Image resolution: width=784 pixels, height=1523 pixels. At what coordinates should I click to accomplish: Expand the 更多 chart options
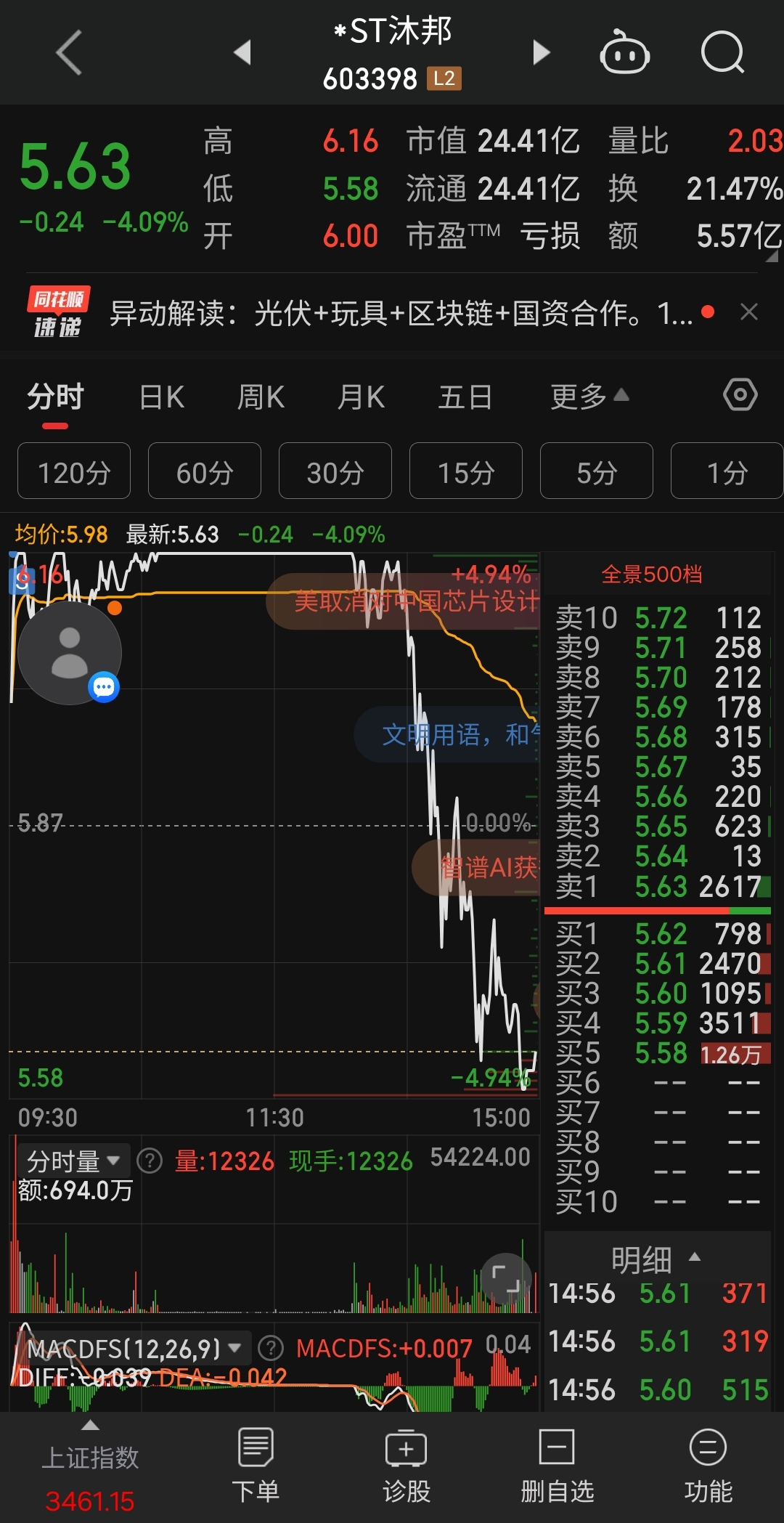589,397
